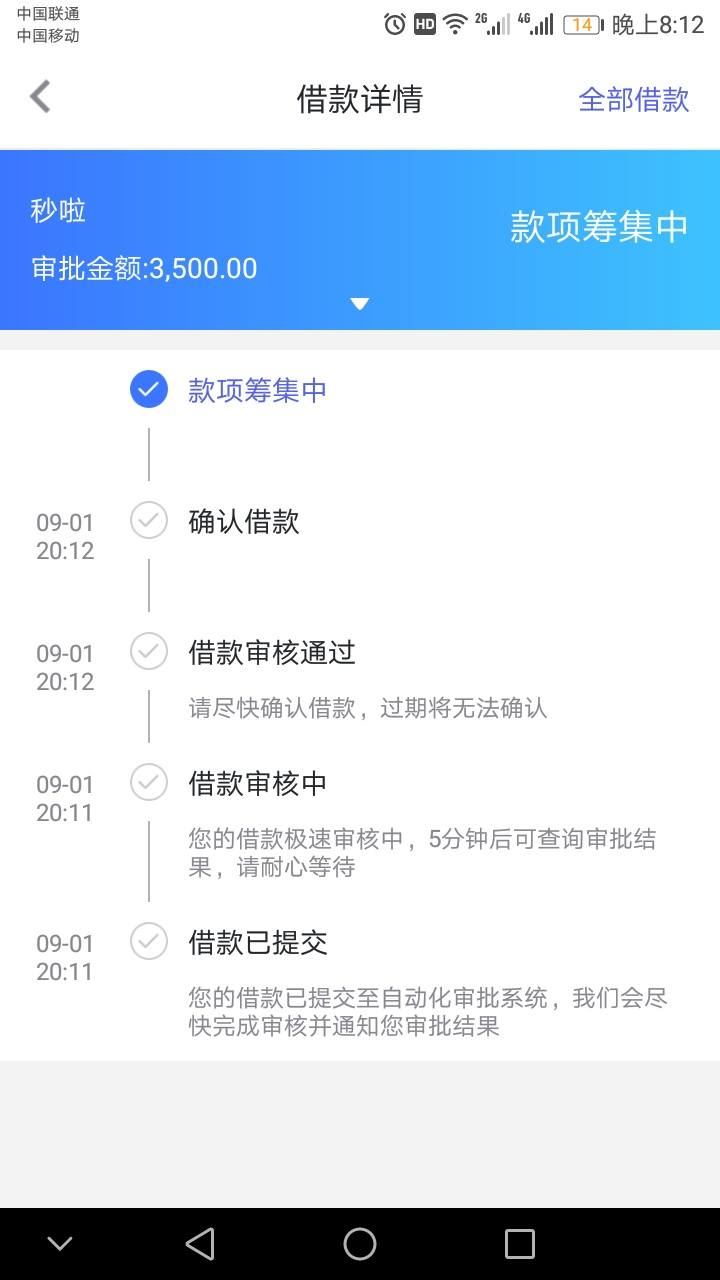This screenshot has height=1280, width=720.
Task: Hide the navigation bar with the chevron
Action: (x=60, y=1244)
